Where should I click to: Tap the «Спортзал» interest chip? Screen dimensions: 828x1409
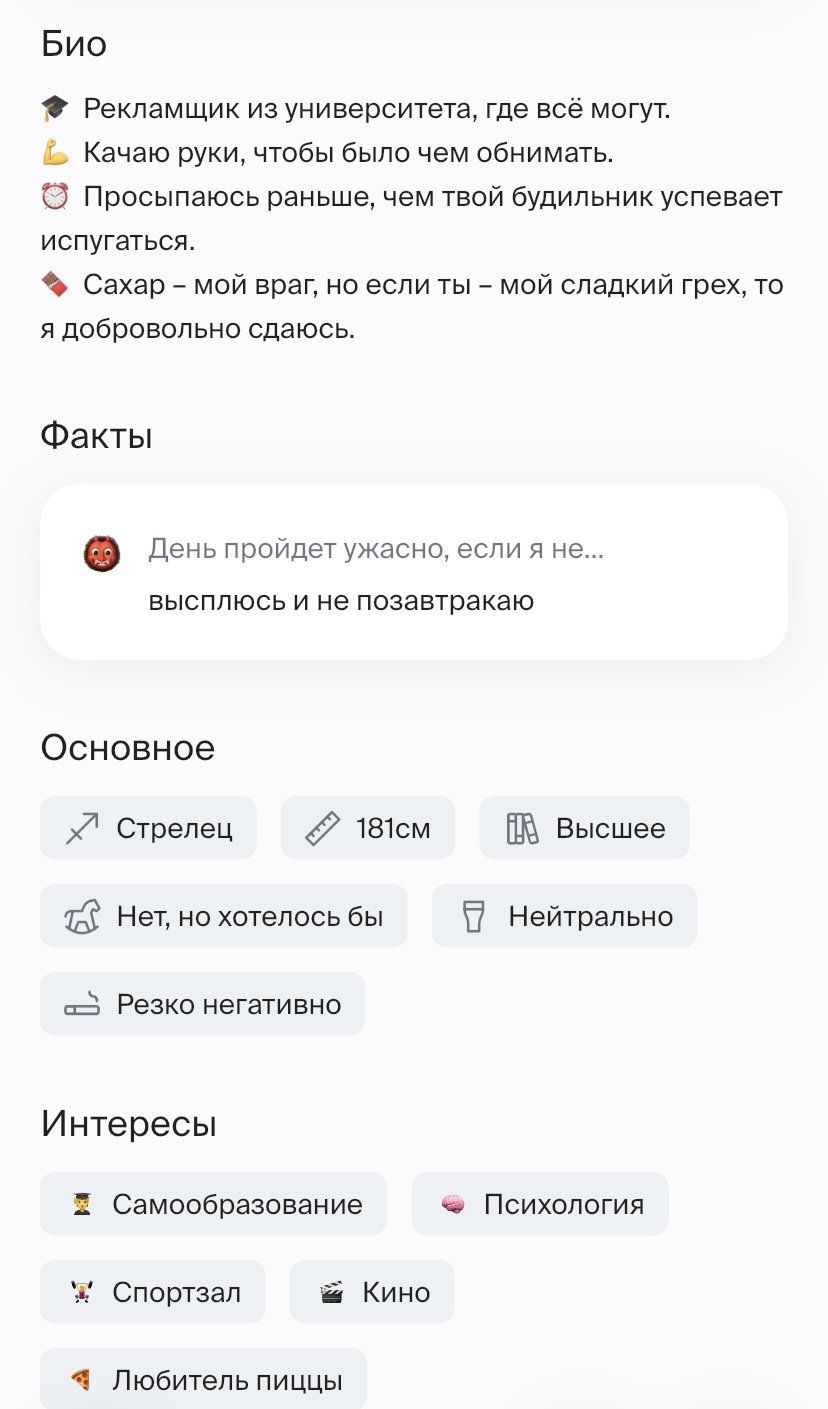(x=153, y=1292)
